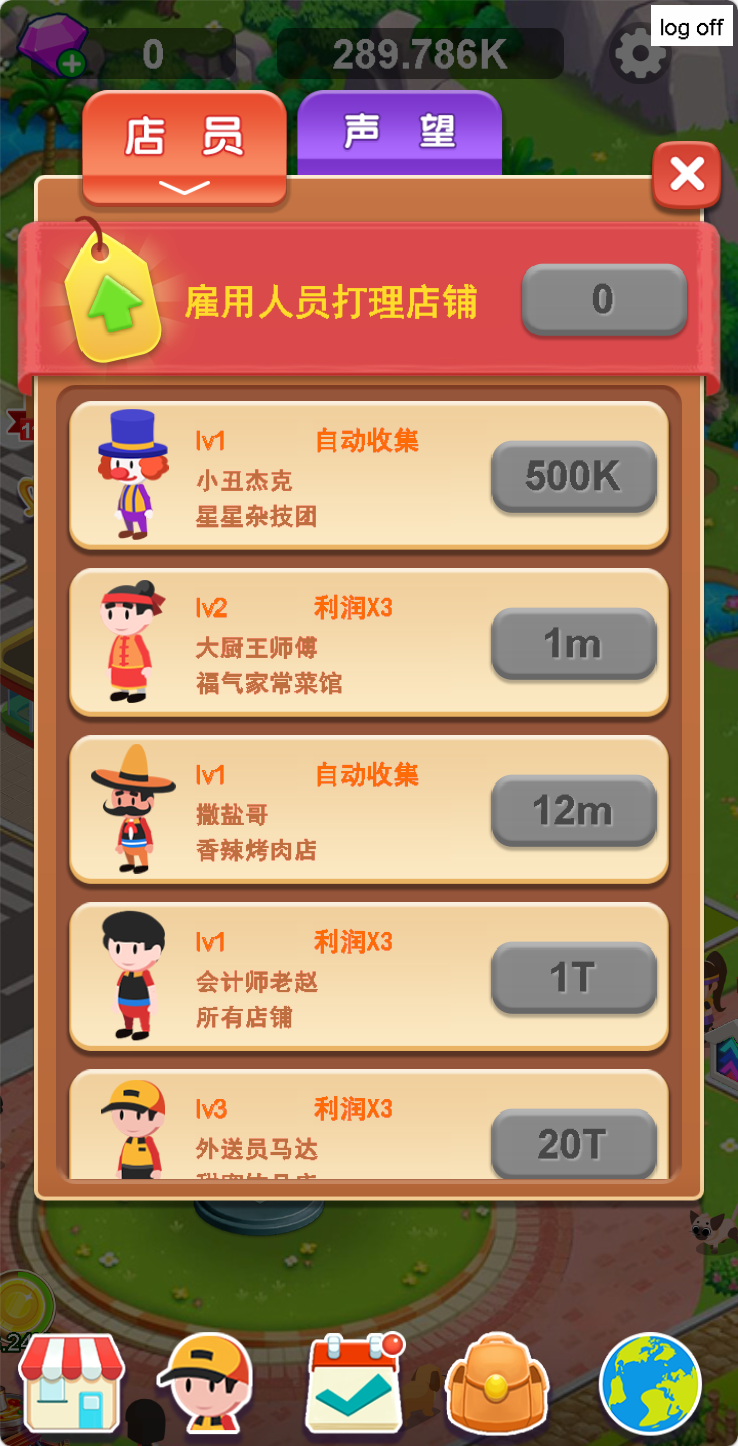Hire 小丑杰克 for 500K
738x1446 pixels.
[x=573, y=477]
